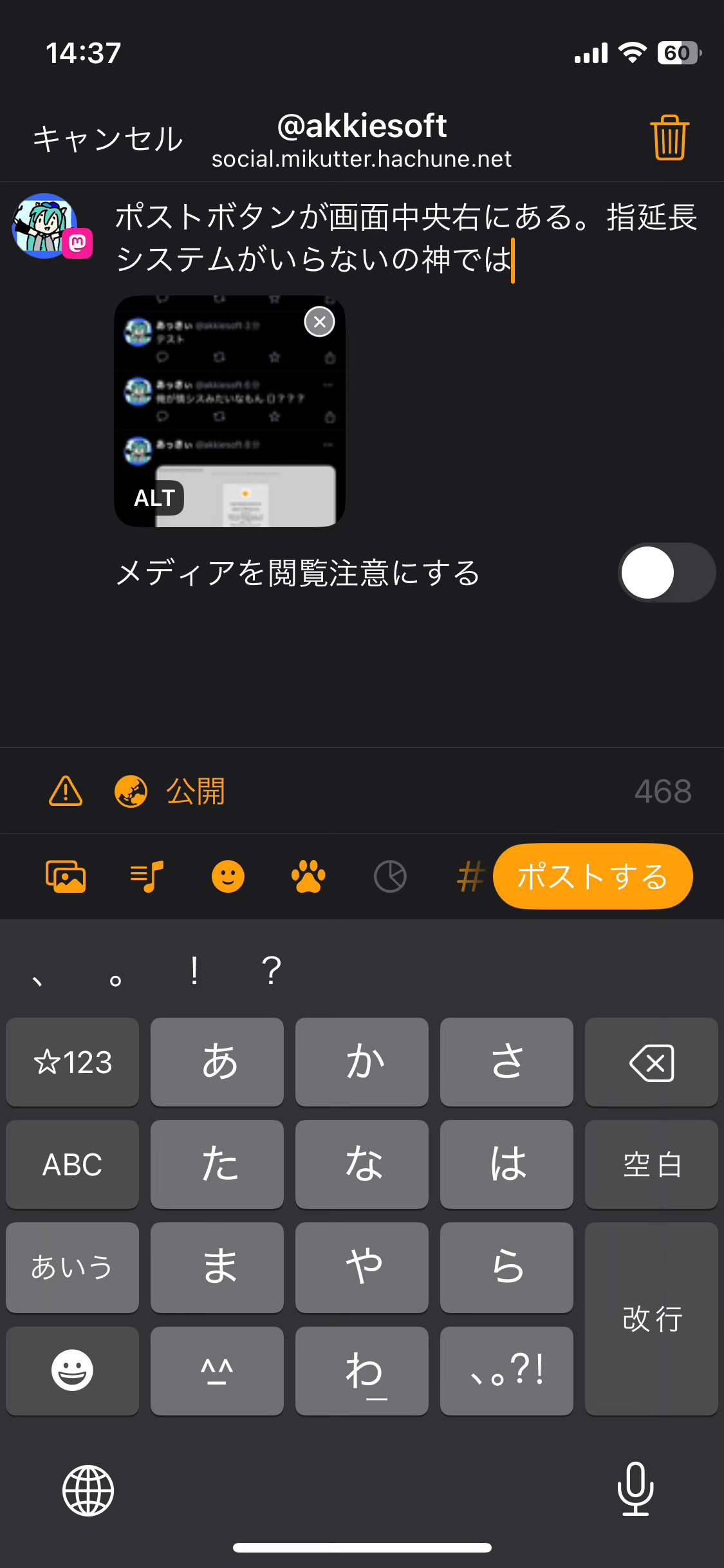Change post visibility from 公開
724x1568 pixels.
(x=171, y=791)
